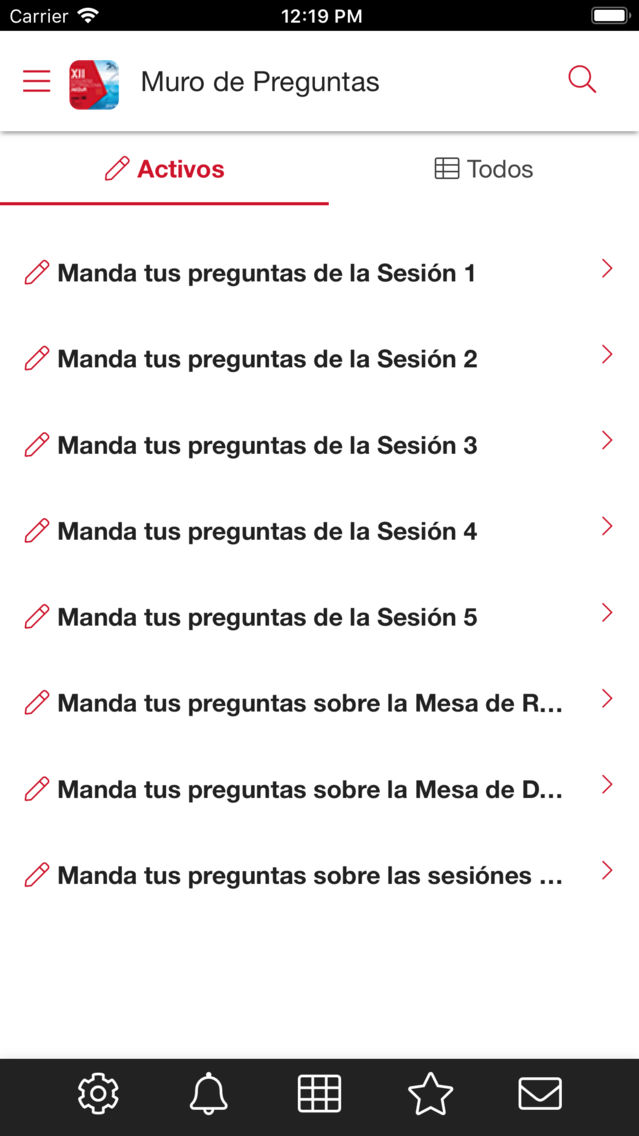This screenshot has width=639, height=1136.
Task: Open the notifications bell
Action: click(x=209, y=1093)
